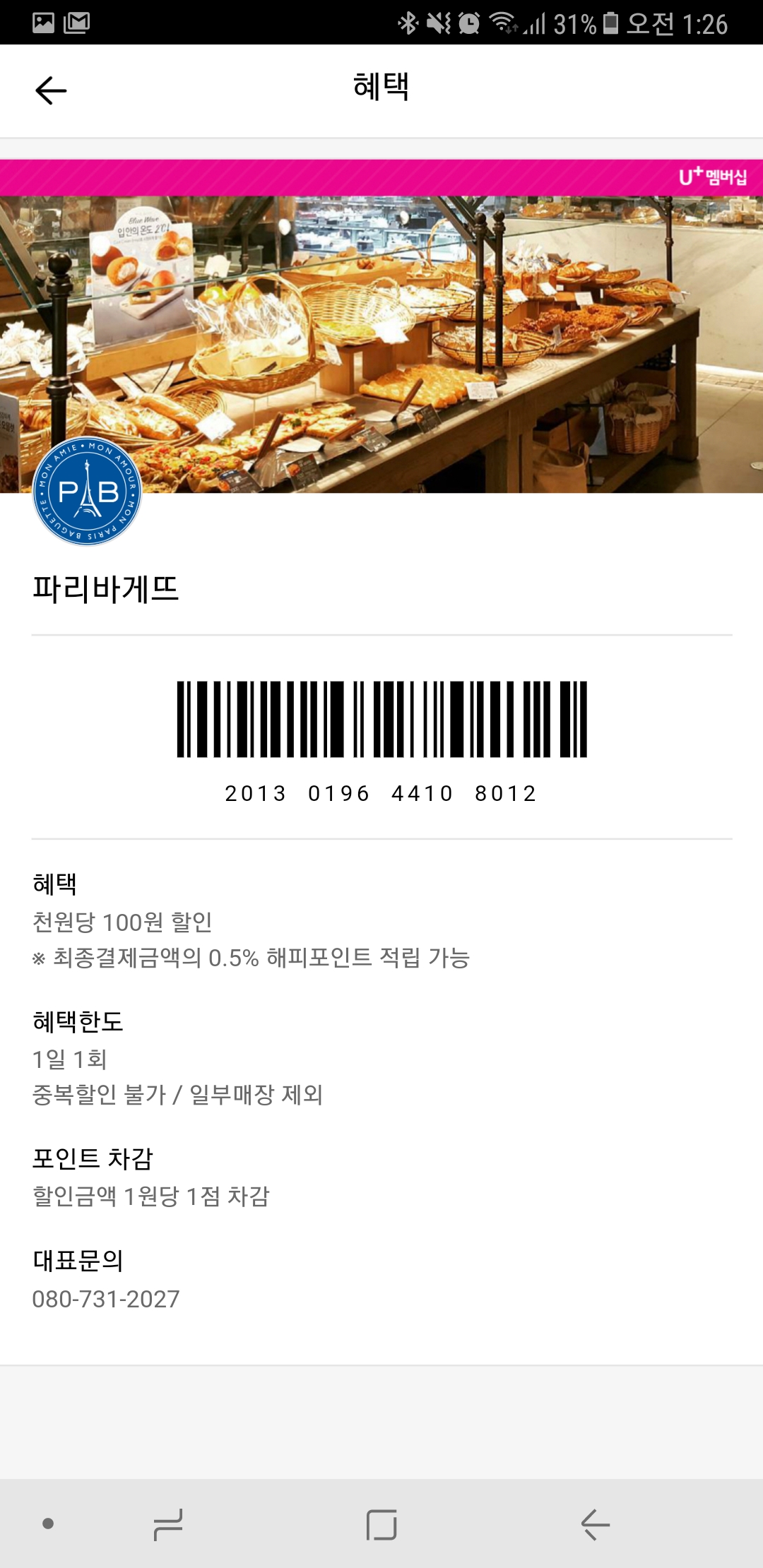This screenshot has width=763, height=1568.
Task: Tap the system home button
Action: (x=381, y=1524)
